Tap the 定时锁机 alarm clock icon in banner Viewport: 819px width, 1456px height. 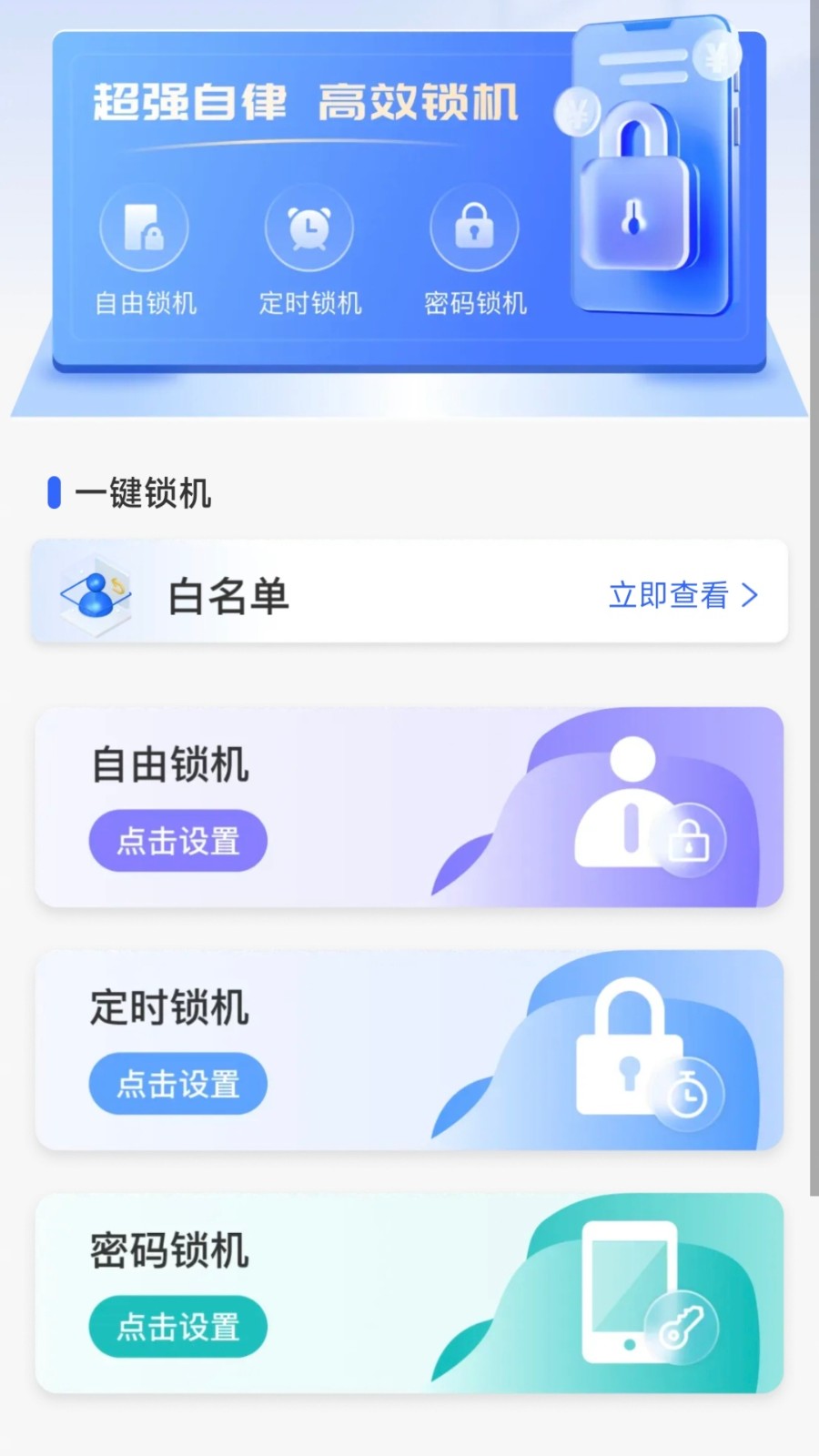click(308, 227)
